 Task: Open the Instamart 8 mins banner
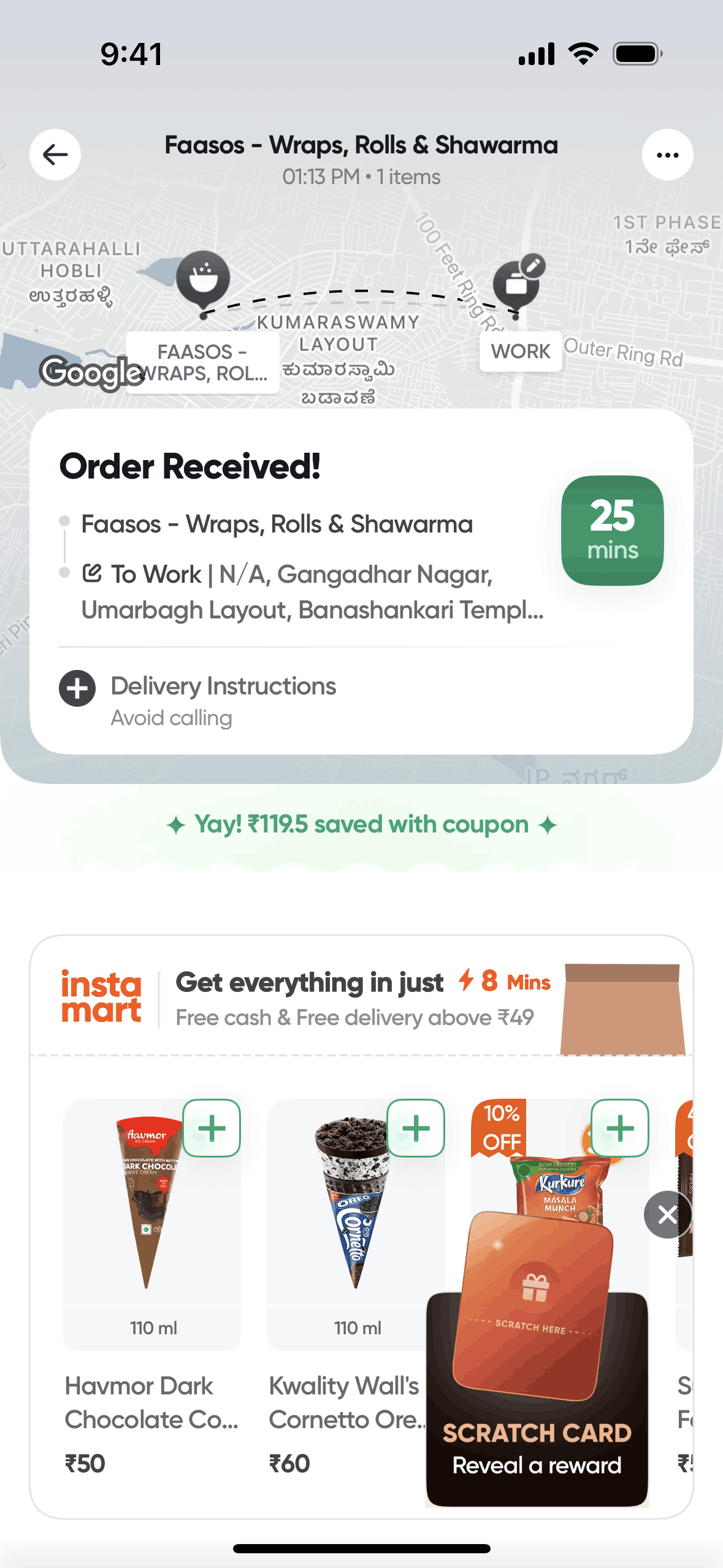click(362, 997)
